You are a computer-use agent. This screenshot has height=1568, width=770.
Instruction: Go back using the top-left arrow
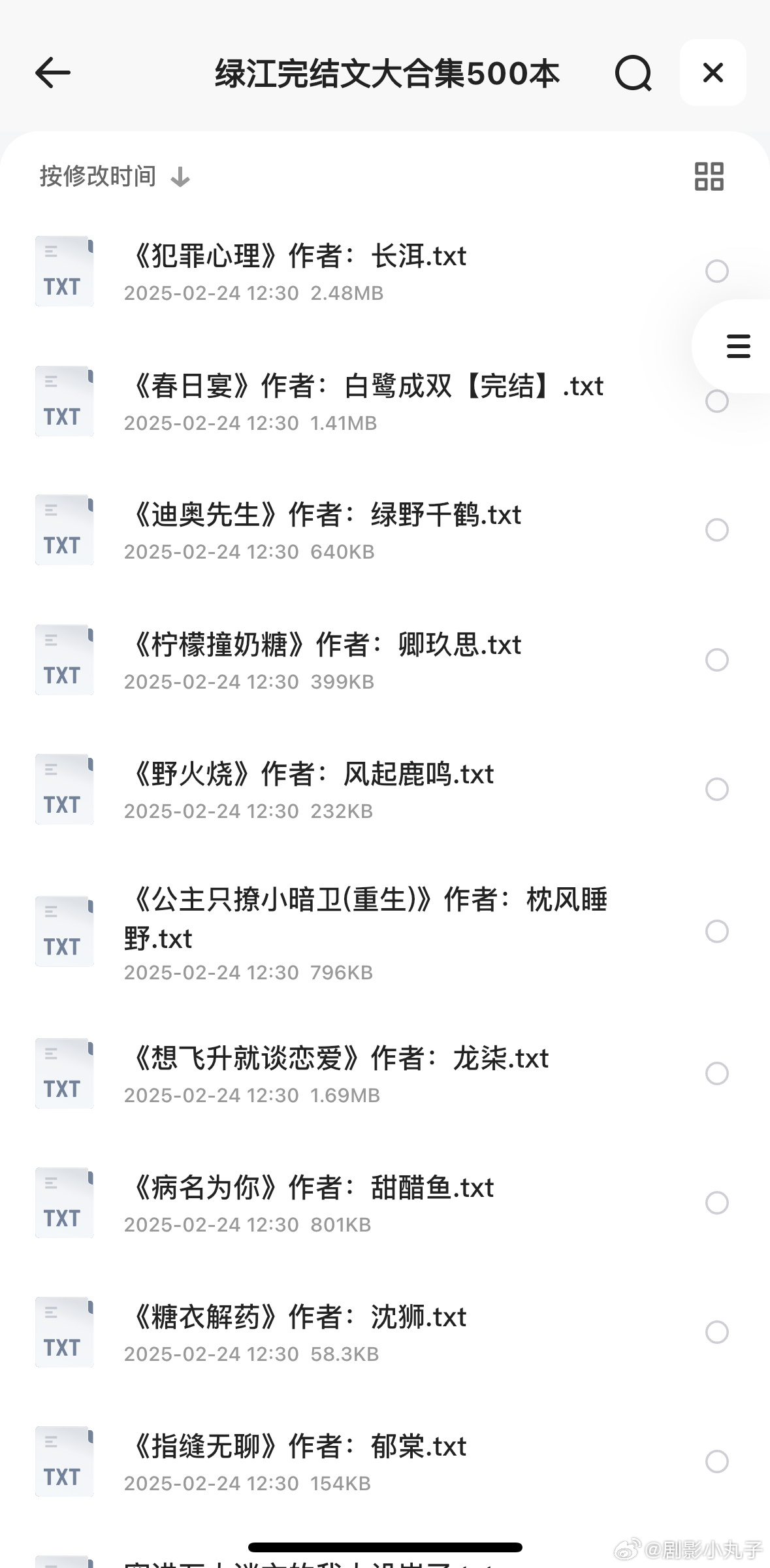52,72
